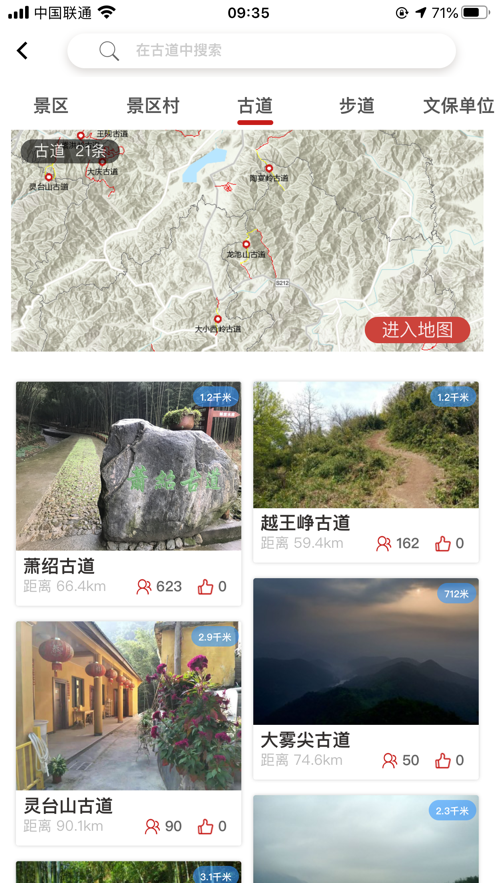Tap the 龙池山古道 marker on the map

pos(246,244)
